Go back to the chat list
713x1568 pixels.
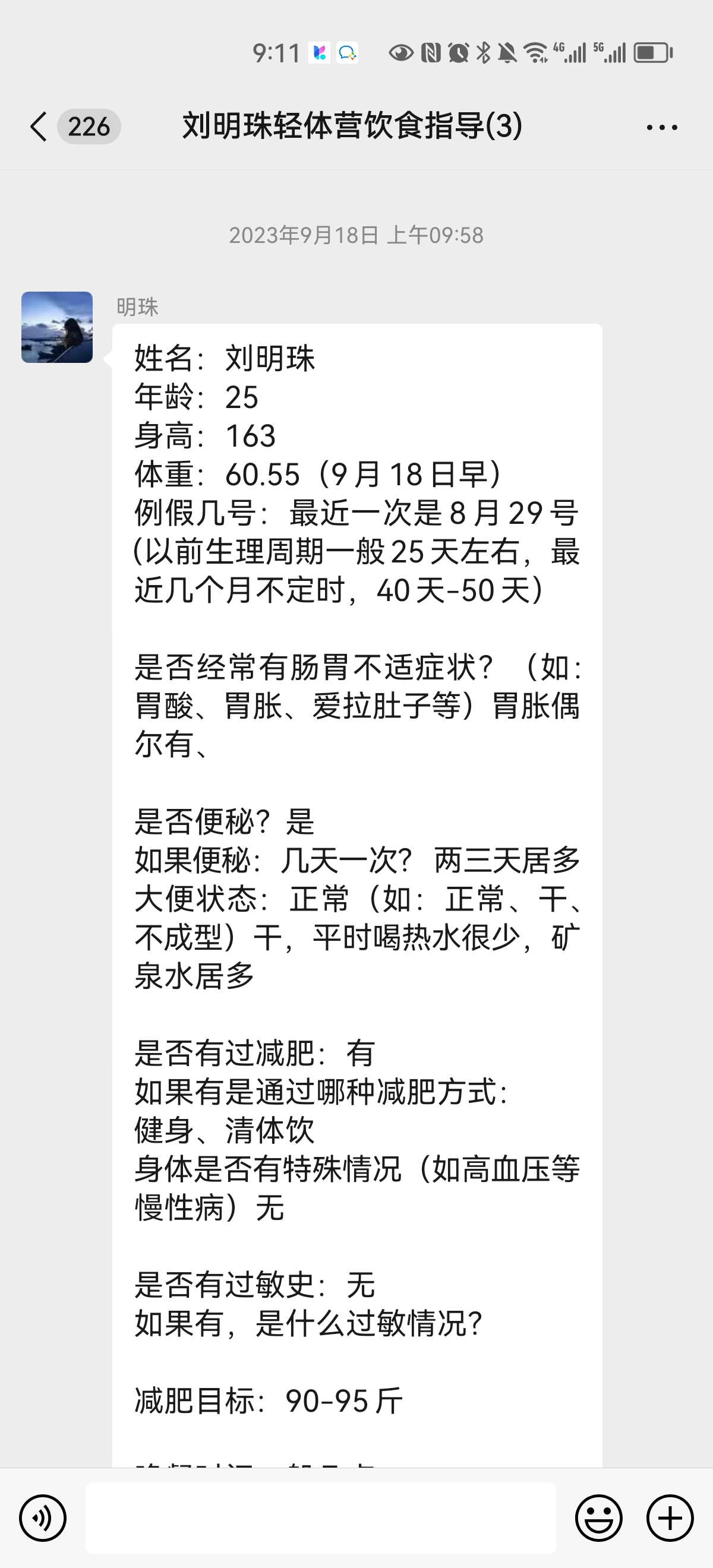coord(39,127)
